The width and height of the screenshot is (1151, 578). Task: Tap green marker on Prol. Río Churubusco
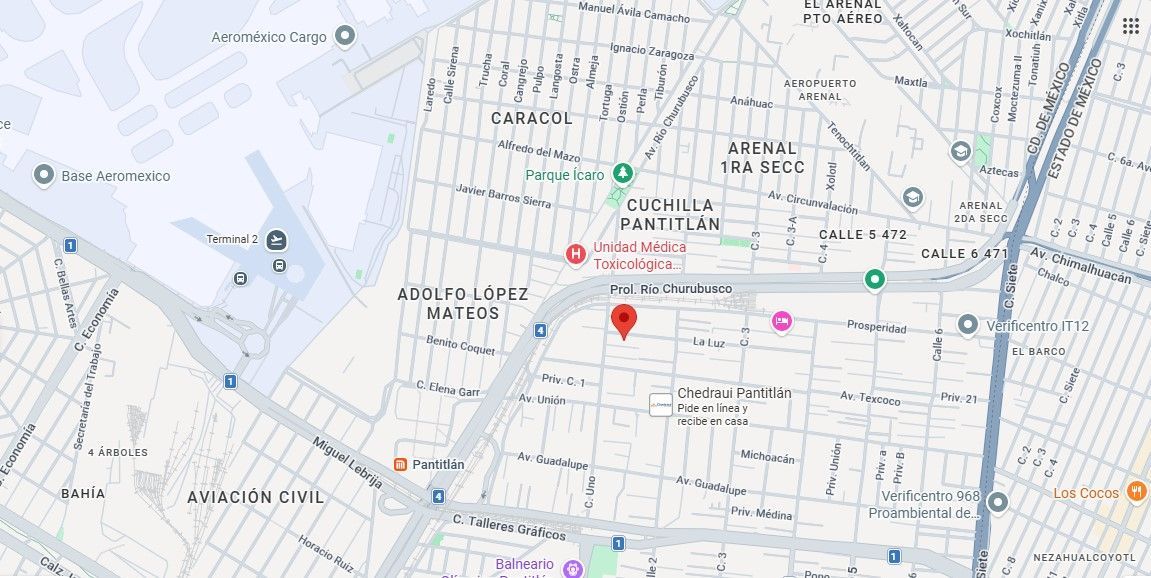(874, 279)
